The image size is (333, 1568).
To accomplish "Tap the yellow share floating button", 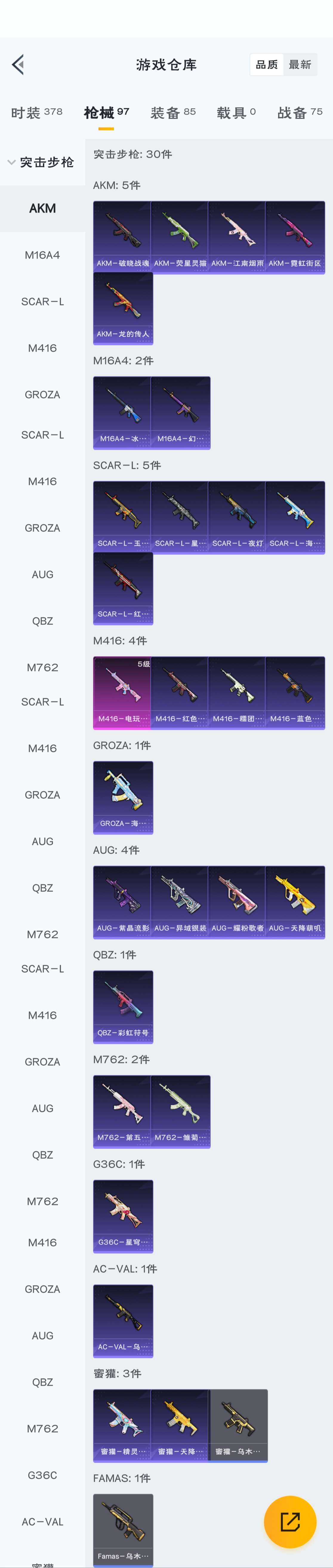I will click(290, 1521).
